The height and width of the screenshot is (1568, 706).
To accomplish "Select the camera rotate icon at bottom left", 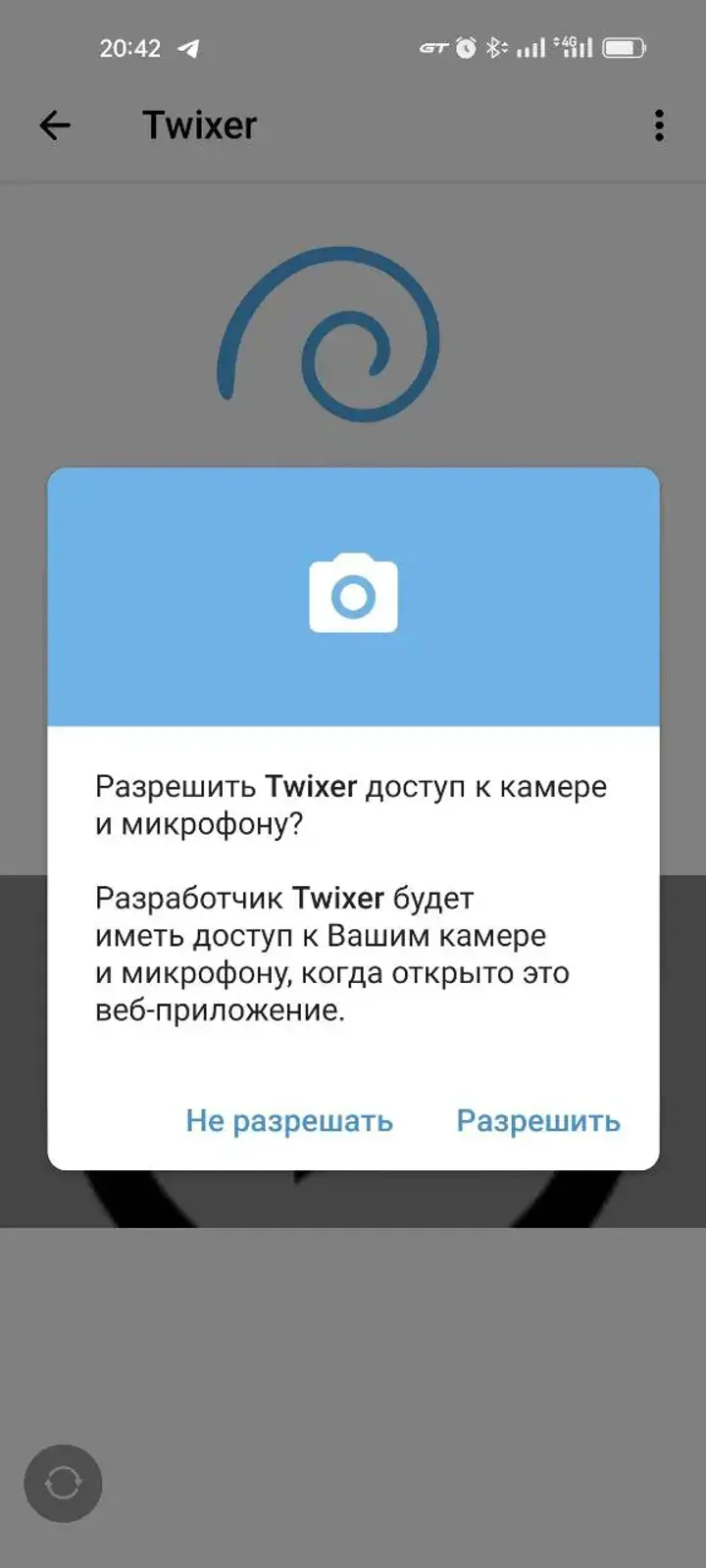I will [x=63, y=1483].
